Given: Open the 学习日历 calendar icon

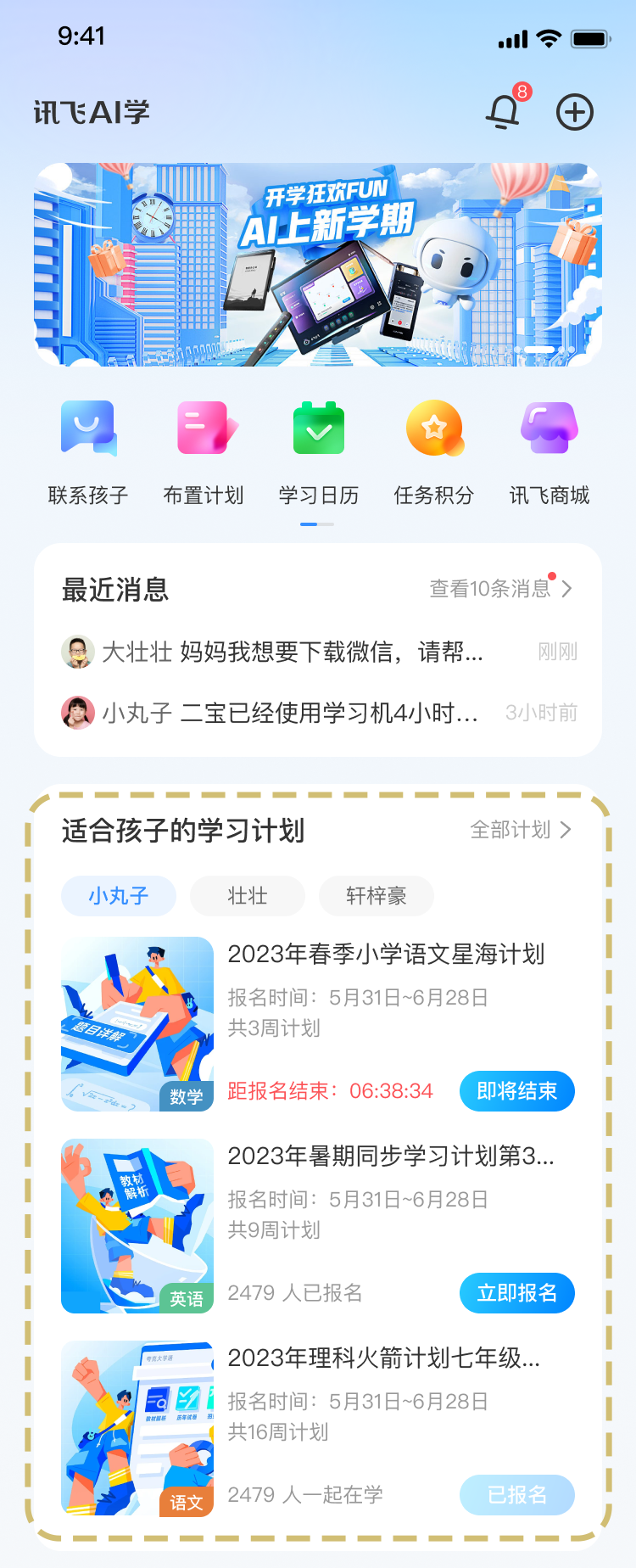Looking at the screenshot, I should [x=317, y=428].
